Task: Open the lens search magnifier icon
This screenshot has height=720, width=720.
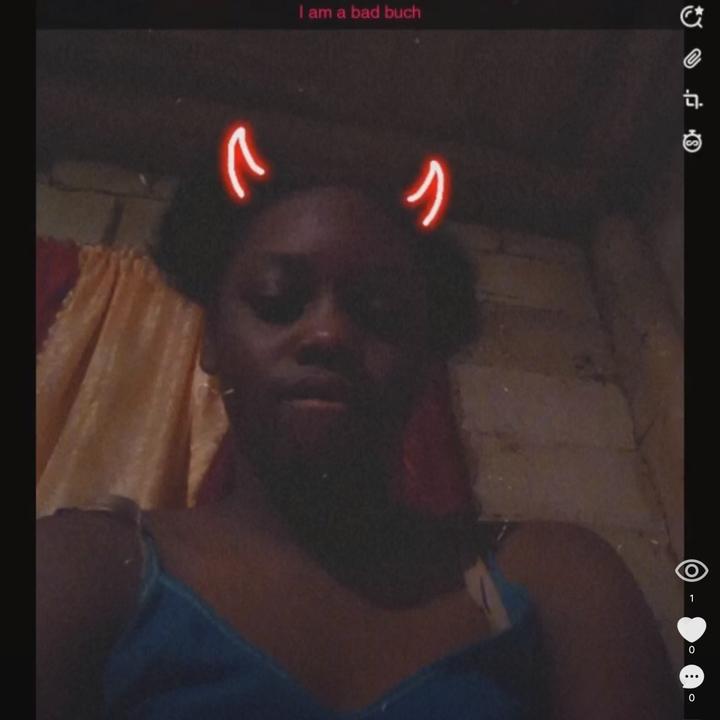Action: click(x=691, y=16)
